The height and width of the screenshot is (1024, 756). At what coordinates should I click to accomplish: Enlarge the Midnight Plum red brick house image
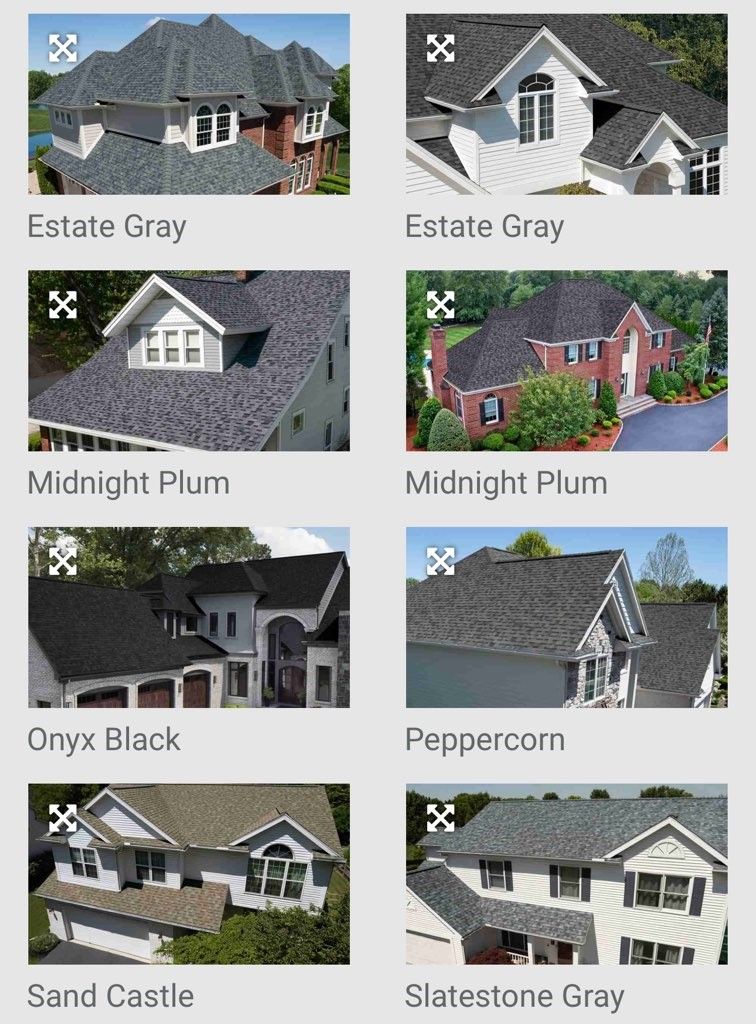(x=441, y=305)
